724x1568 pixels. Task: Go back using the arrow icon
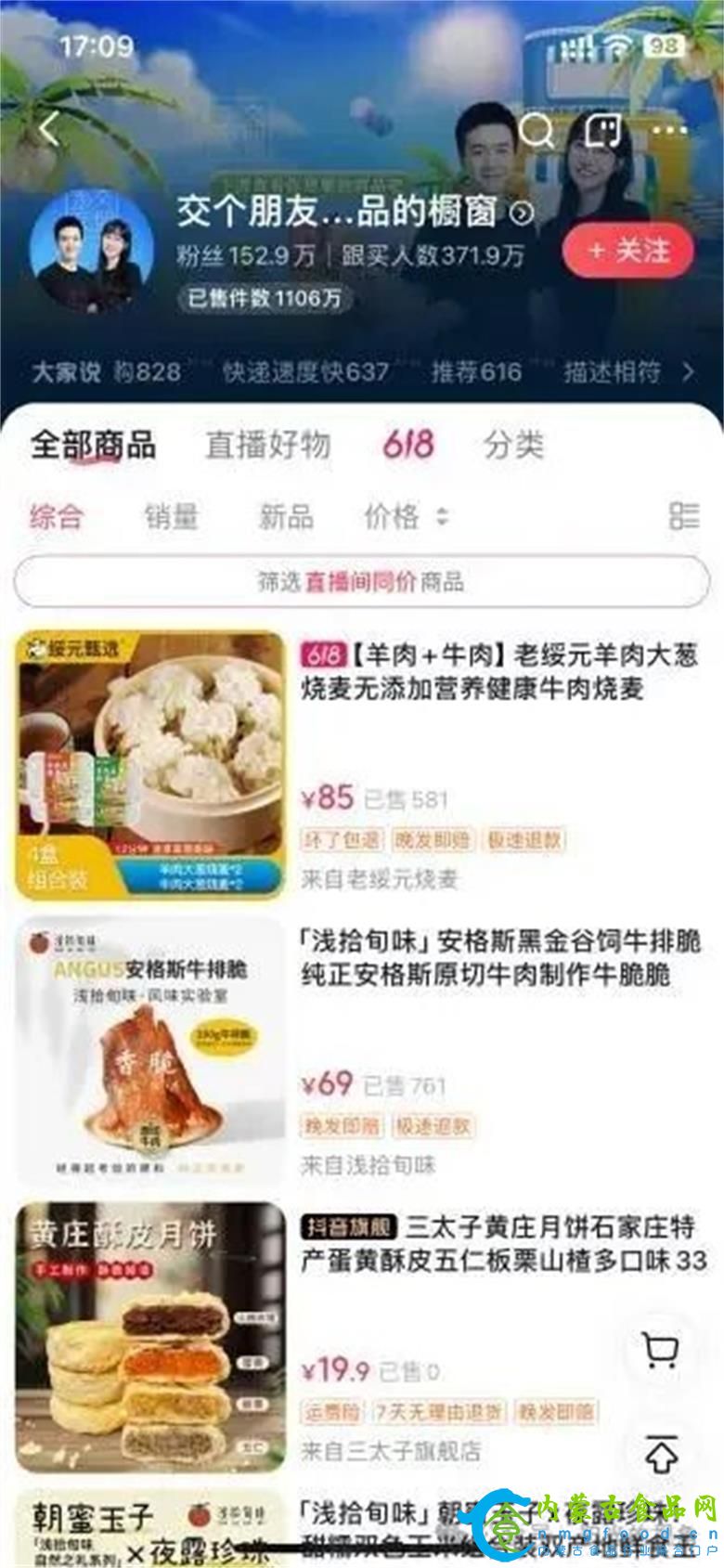(48, 129)
